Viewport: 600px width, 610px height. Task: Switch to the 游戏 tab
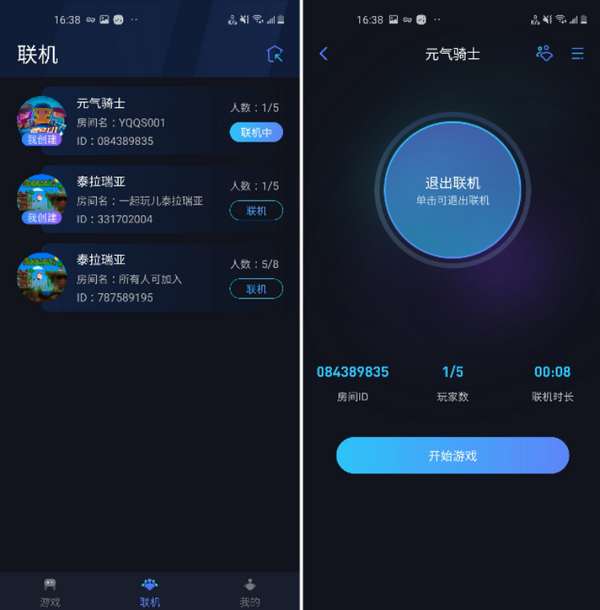(x=50, y=592)
